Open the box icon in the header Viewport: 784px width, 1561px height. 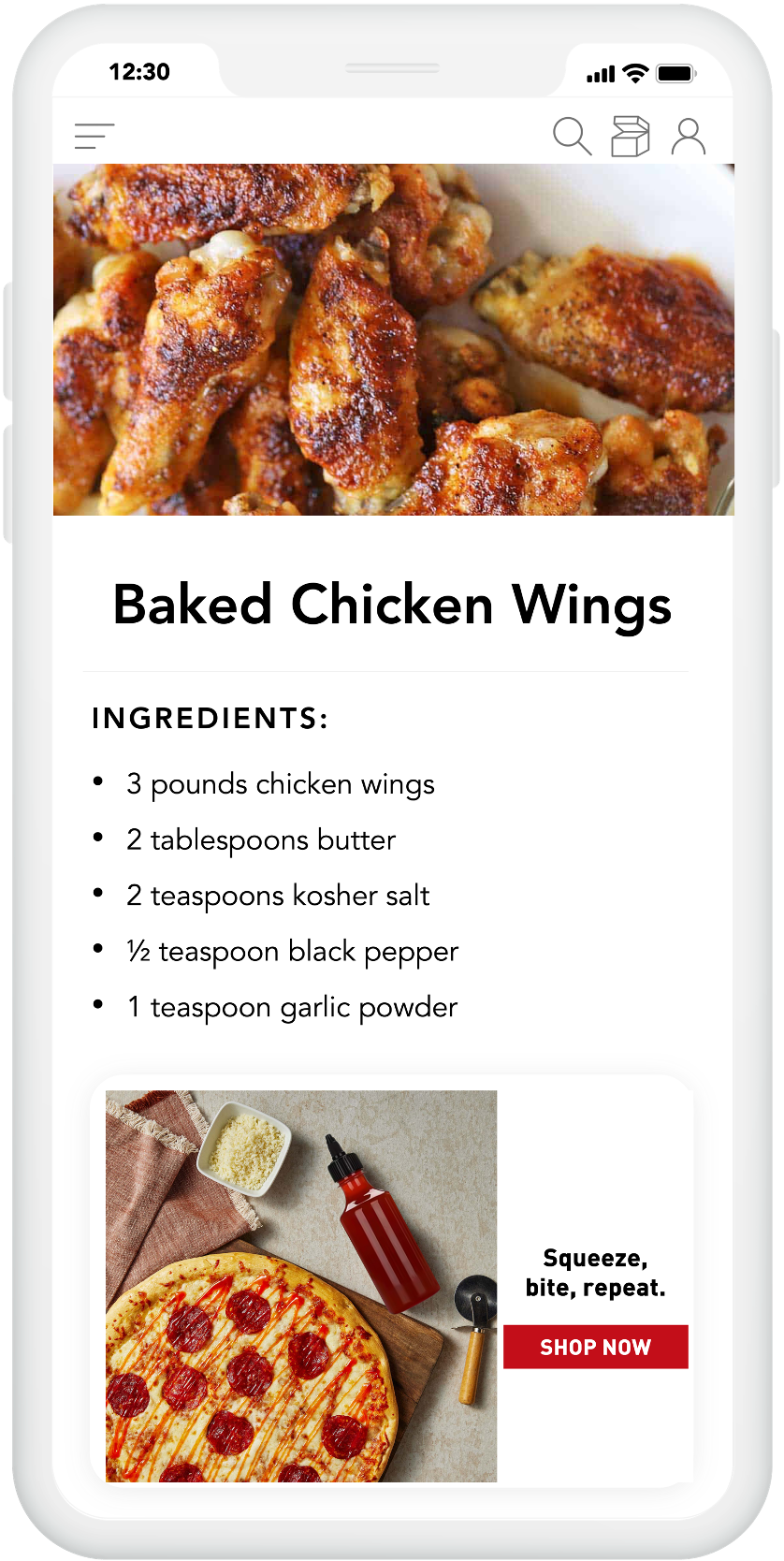click(630, 137)
